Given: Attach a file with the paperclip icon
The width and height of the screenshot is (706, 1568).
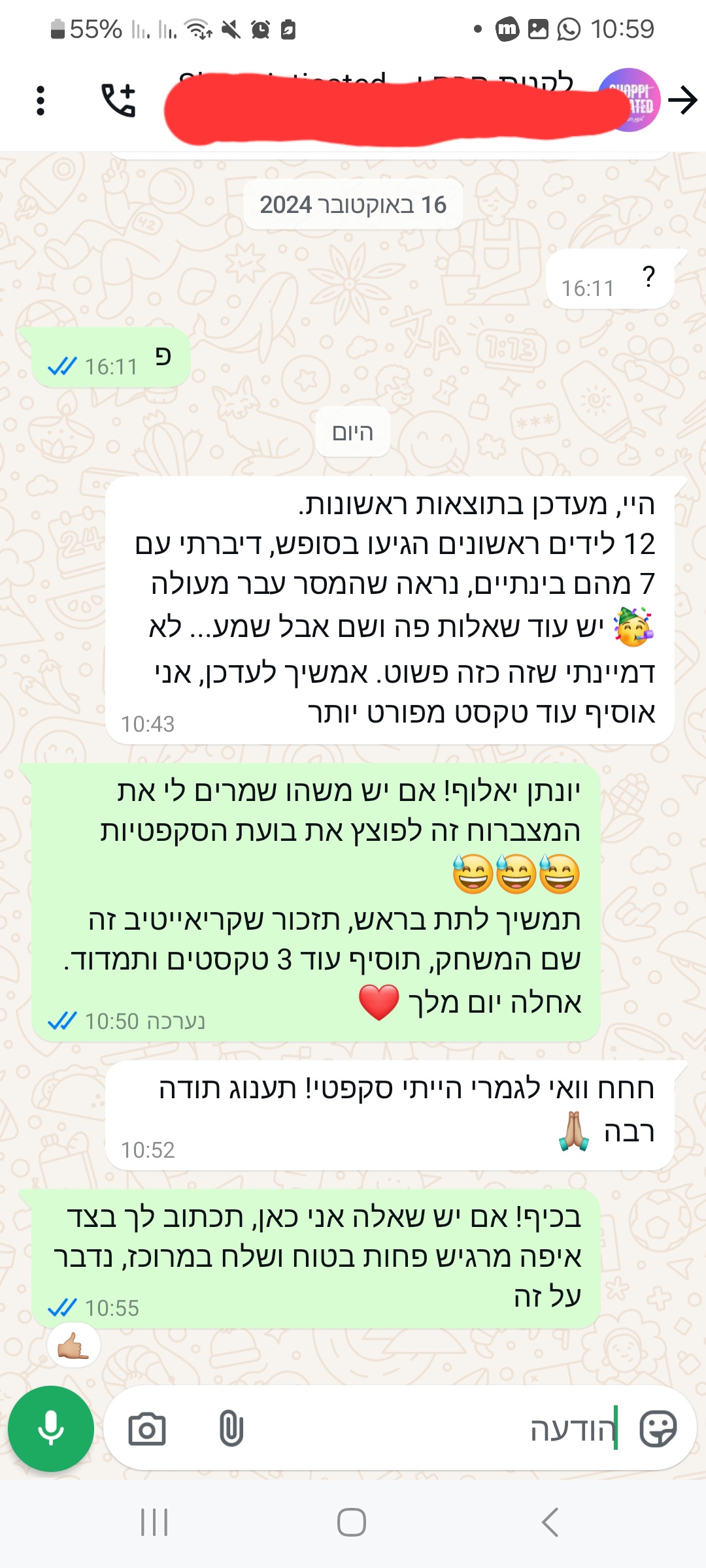Looking at the screenshot, I should tap(231, 1429).
